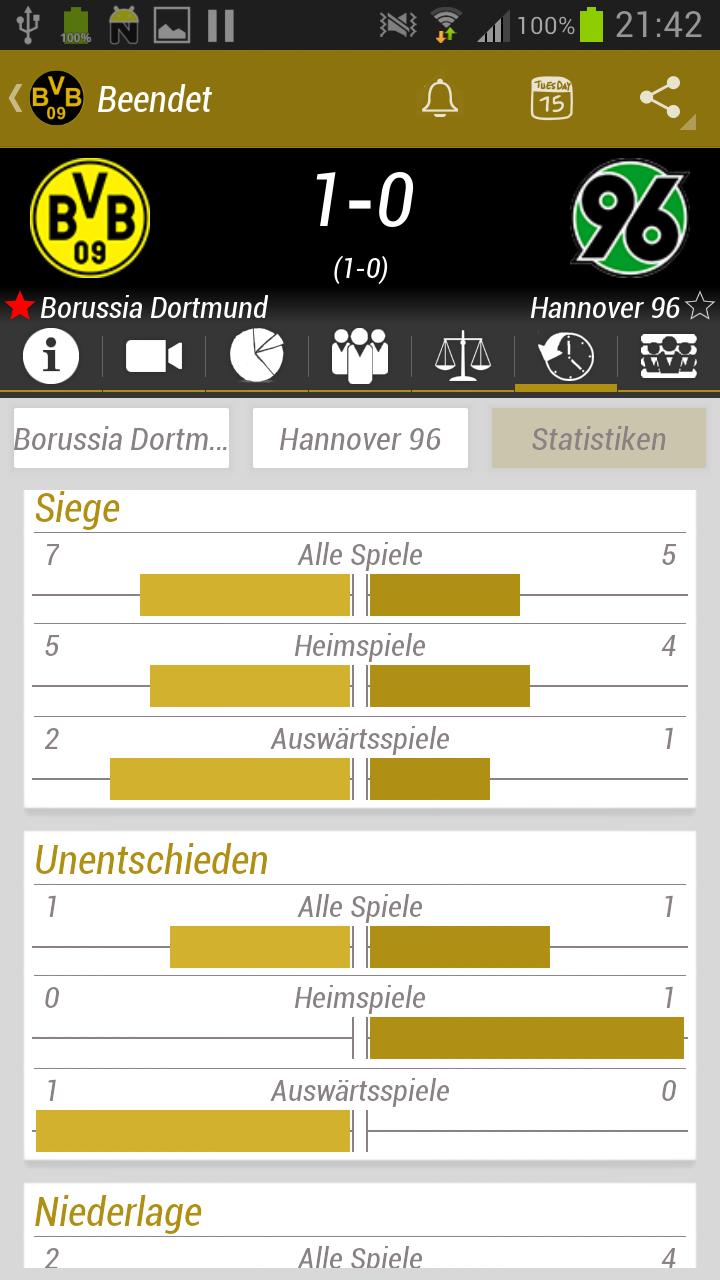Switch to the match info tab
720x1280 pixels.
(x=51, y=357)
